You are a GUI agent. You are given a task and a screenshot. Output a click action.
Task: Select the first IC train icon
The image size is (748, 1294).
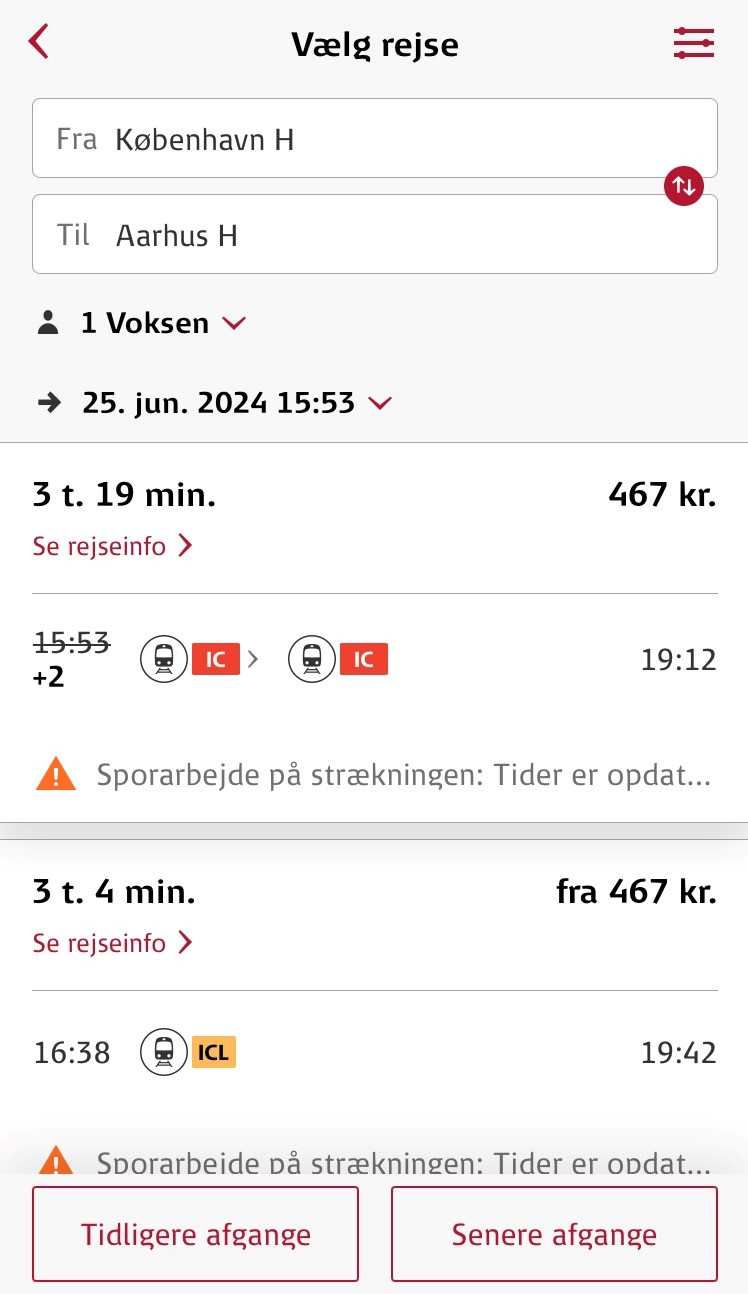click(x=164, y=658)
